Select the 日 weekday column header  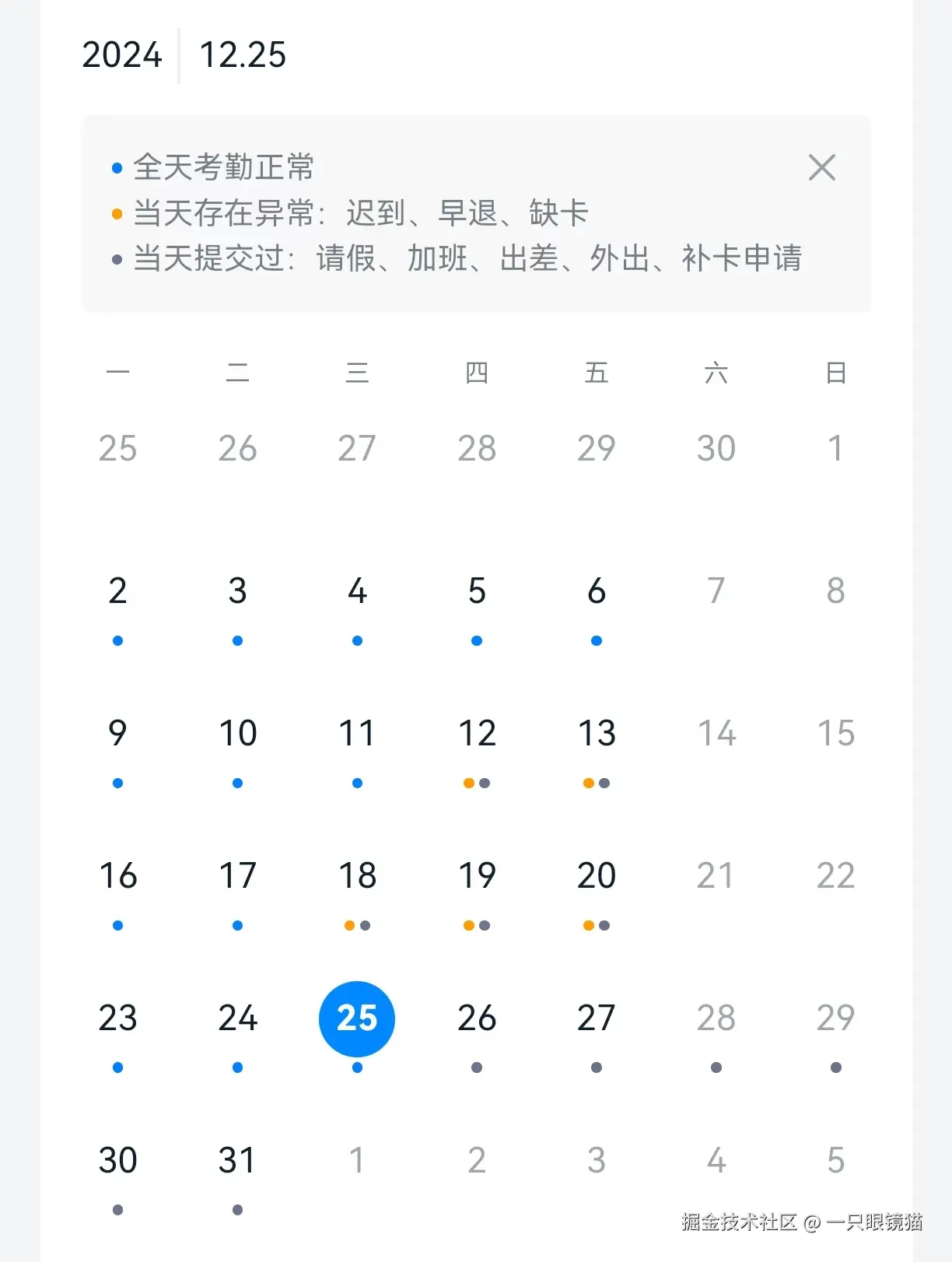click(835, 373)
